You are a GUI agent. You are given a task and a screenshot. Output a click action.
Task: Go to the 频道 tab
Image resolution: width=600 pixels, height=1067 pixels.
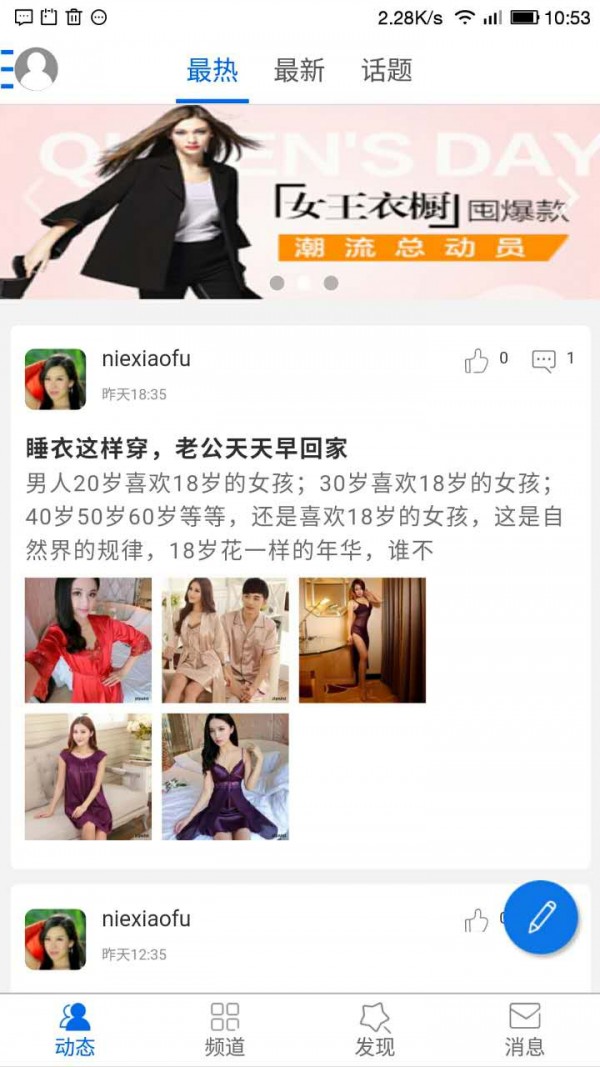coord(225,1028)
